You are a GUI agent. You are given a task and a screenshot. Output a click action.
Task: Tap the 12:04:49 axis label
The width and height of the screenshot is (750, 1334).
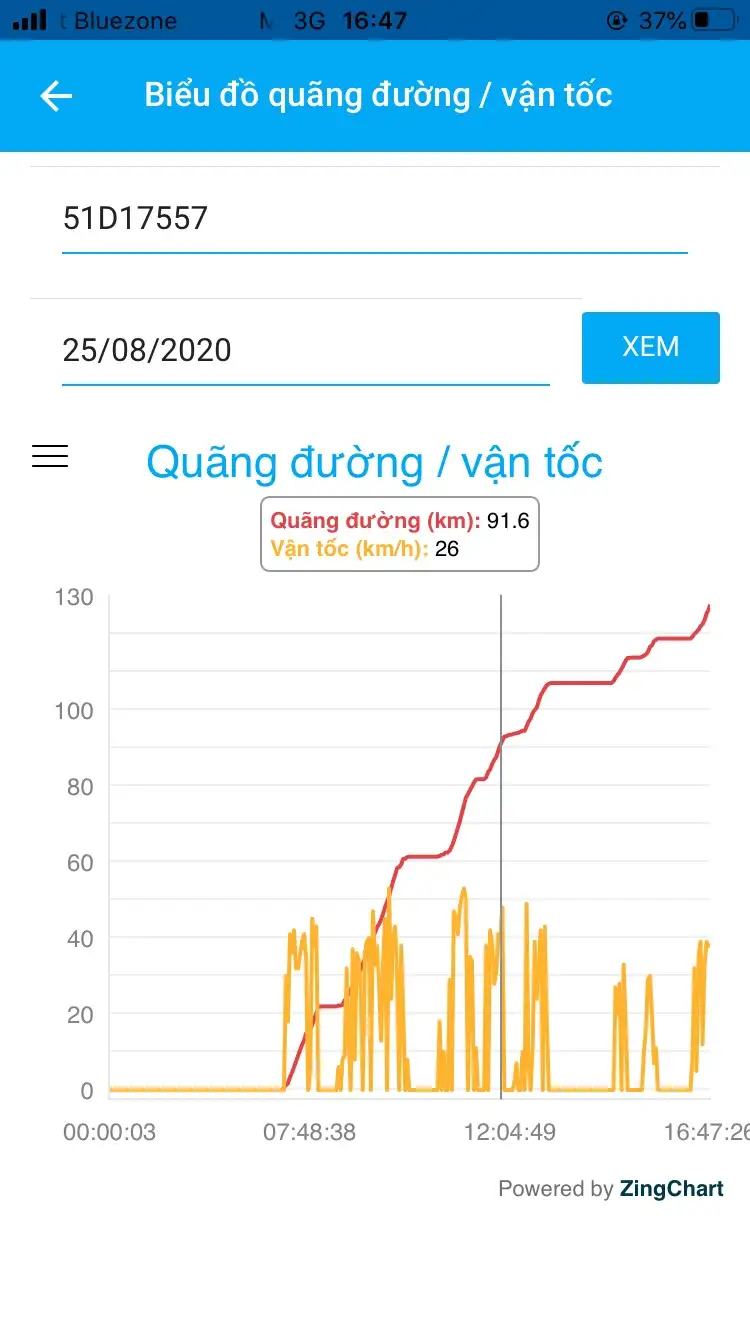[x=510, y=1131]
